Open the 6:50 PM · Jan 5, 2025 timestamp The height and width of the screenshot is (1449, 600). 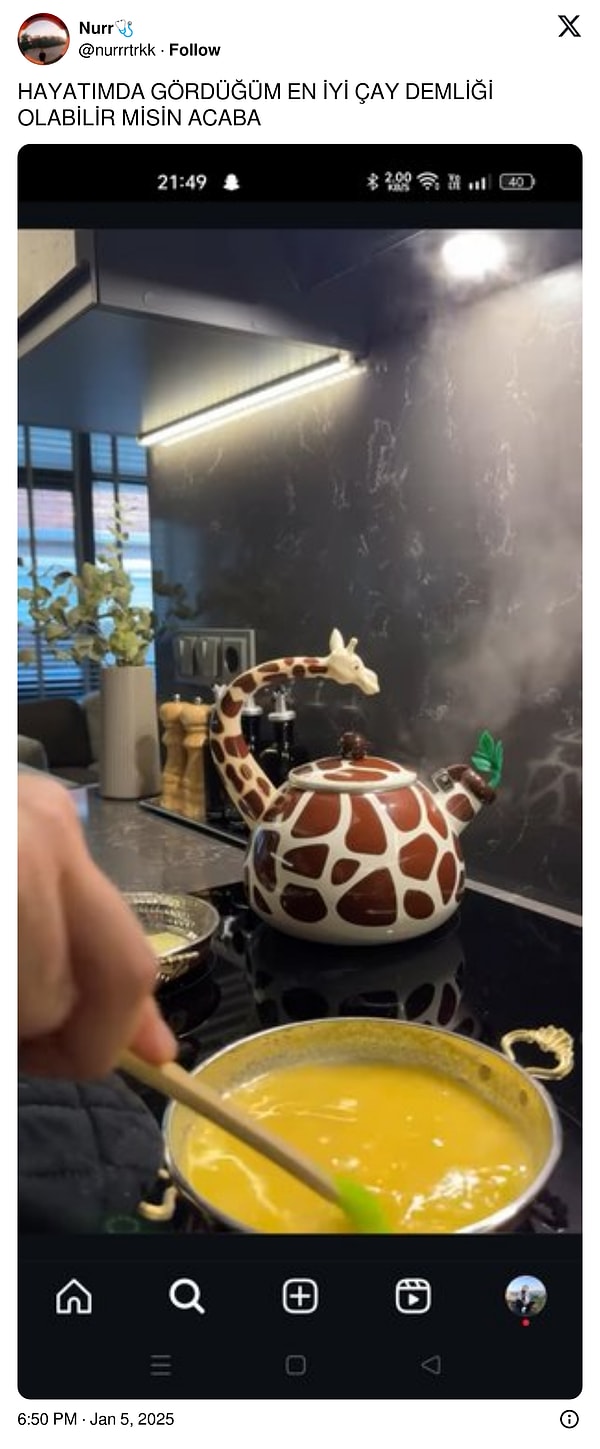tap(96, 1419)
